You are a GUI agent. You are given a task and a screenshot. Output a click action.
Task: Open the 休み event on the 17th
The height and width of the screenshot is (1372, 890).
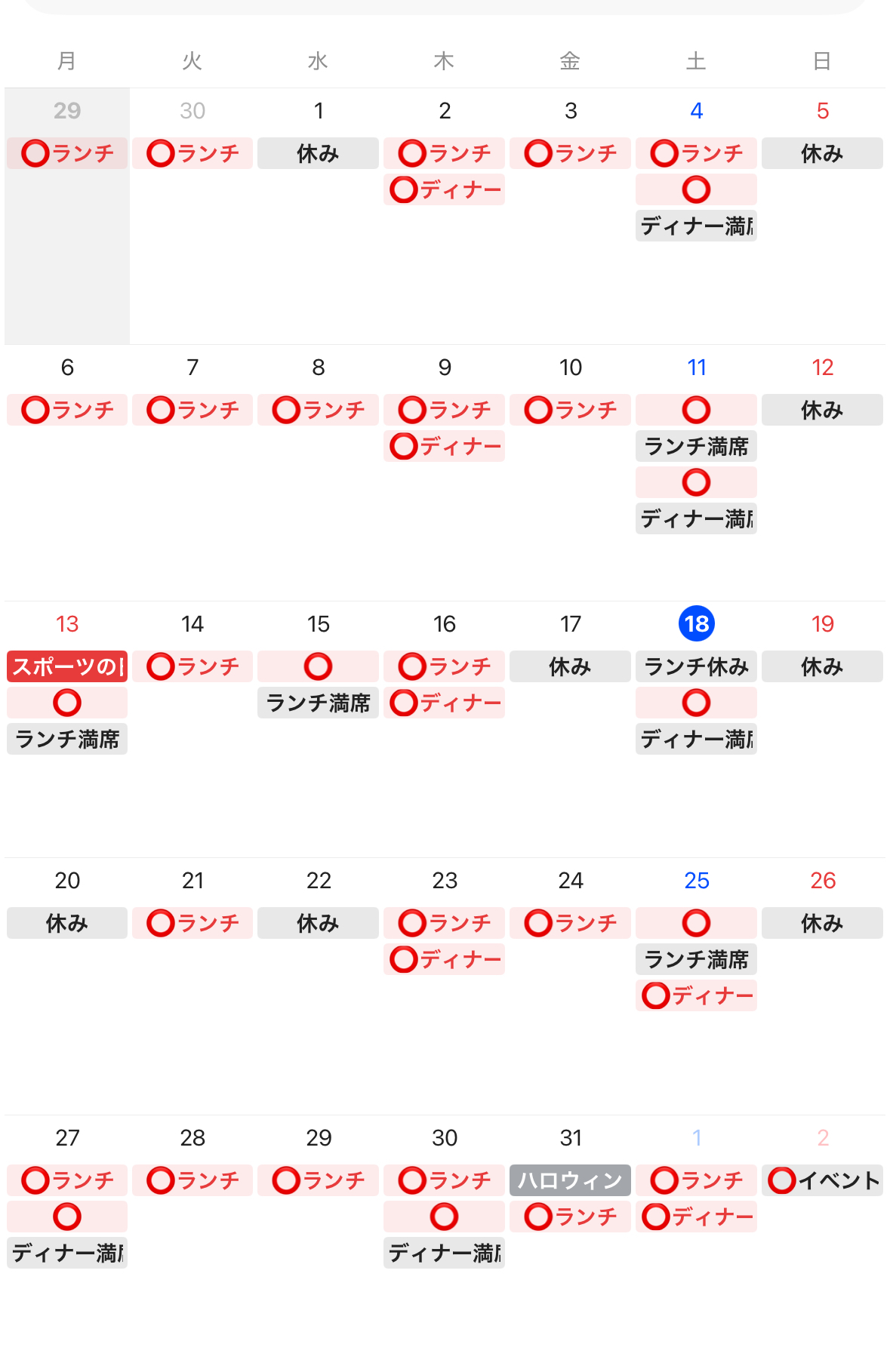click(x=570, y=666)
